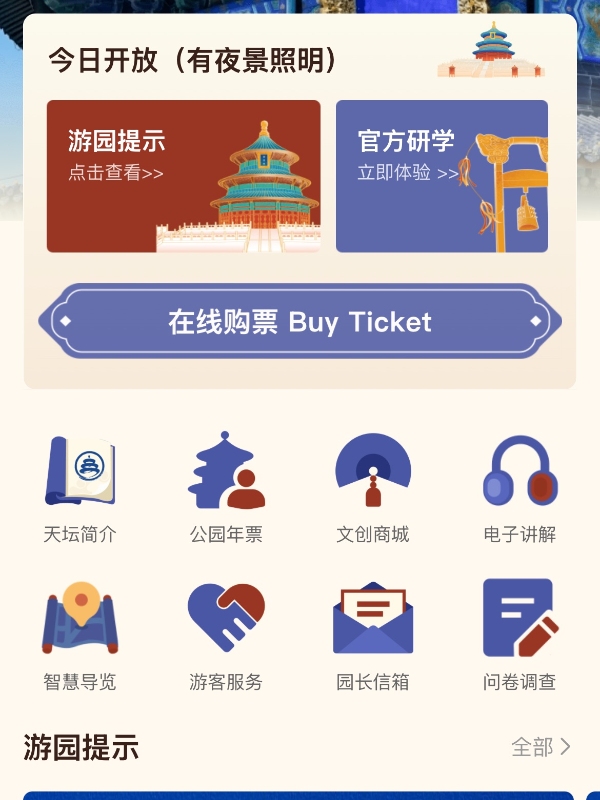Open 公园年票 annual pass
Screen dimensions: 600x800
pyautogui.click(x=226, y=487)
